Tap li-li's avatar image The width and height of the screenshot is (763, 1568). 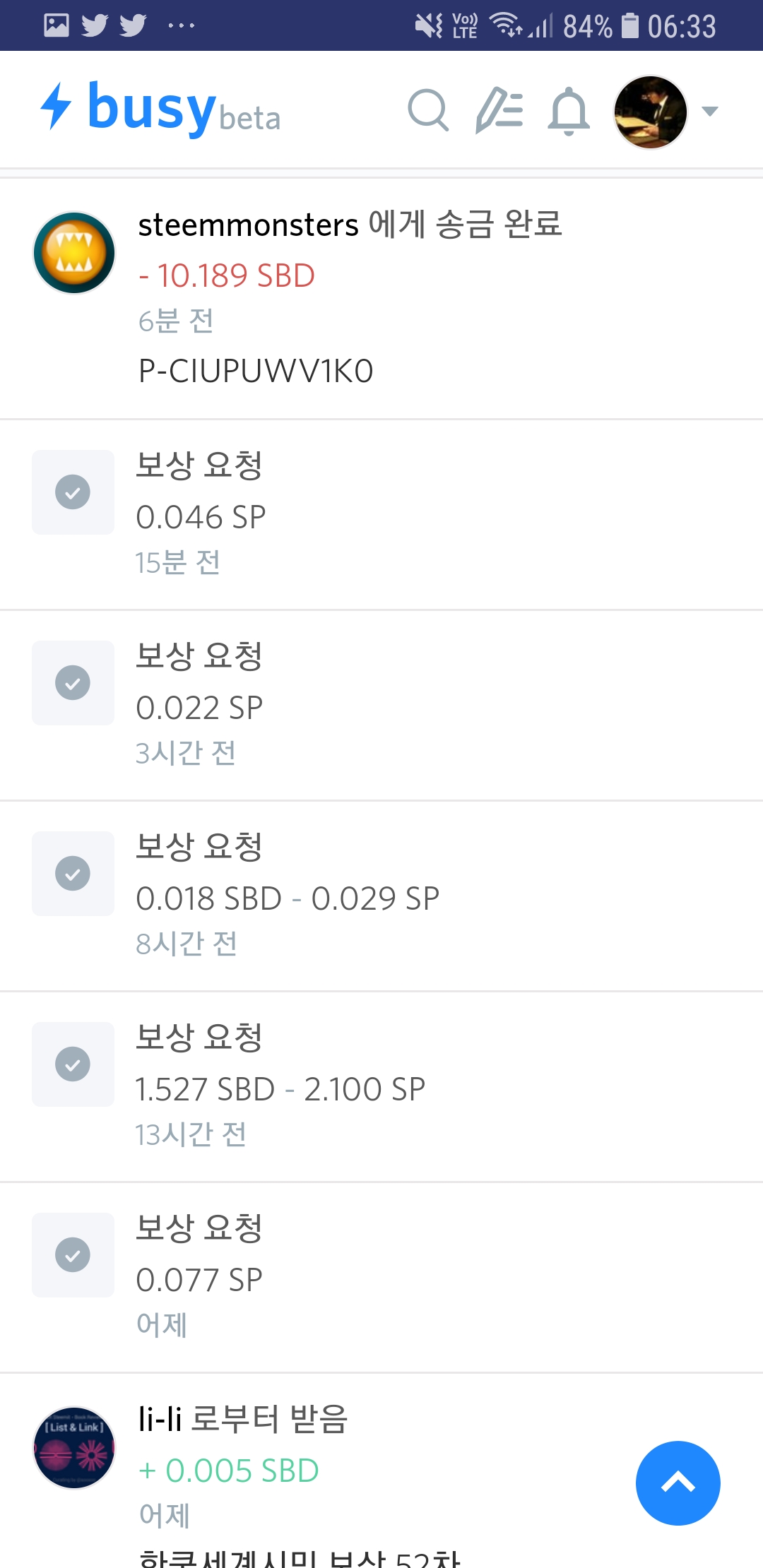tap(74, 1447)
